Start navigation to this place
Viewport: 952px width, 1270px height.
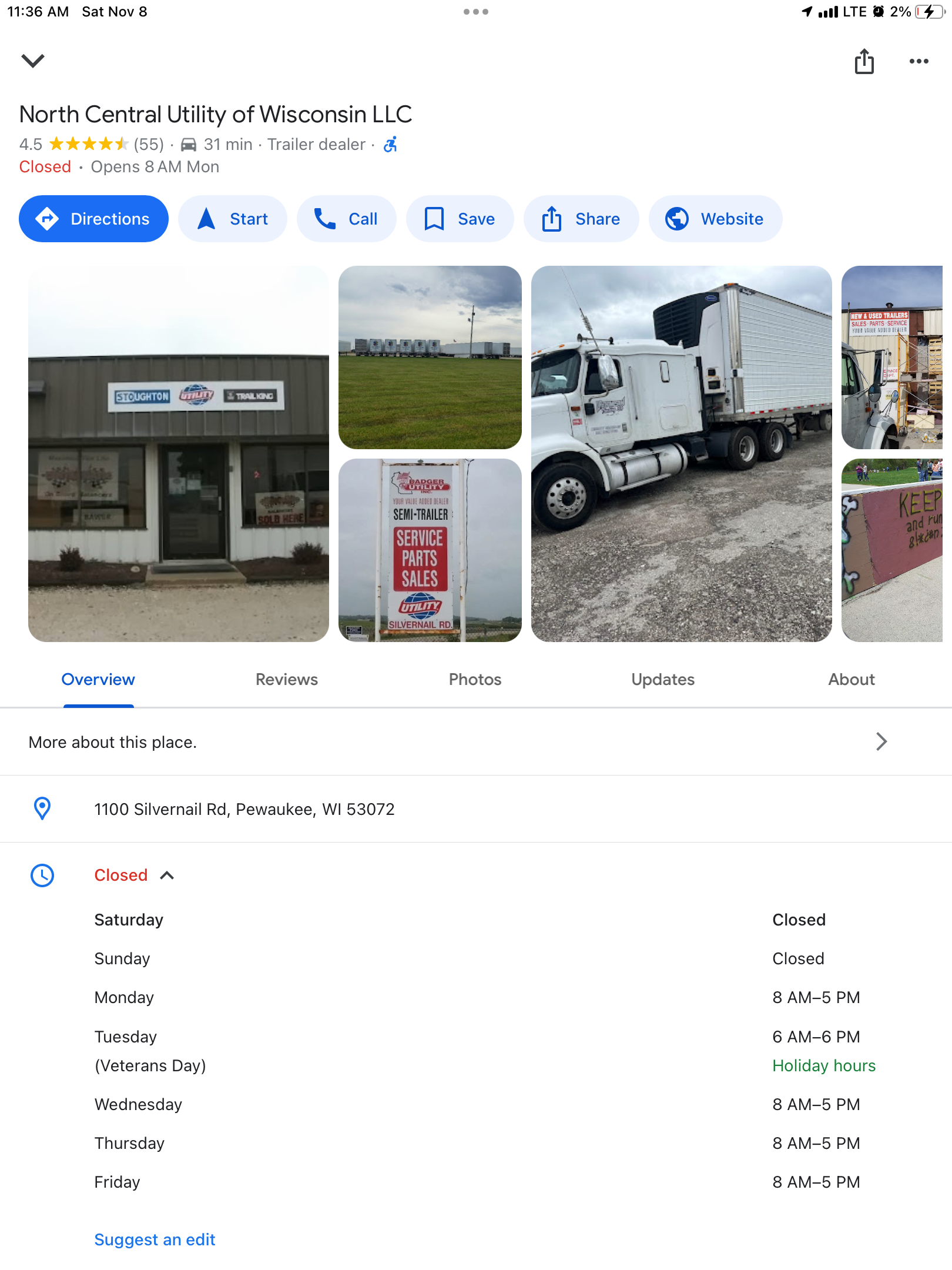233,219
